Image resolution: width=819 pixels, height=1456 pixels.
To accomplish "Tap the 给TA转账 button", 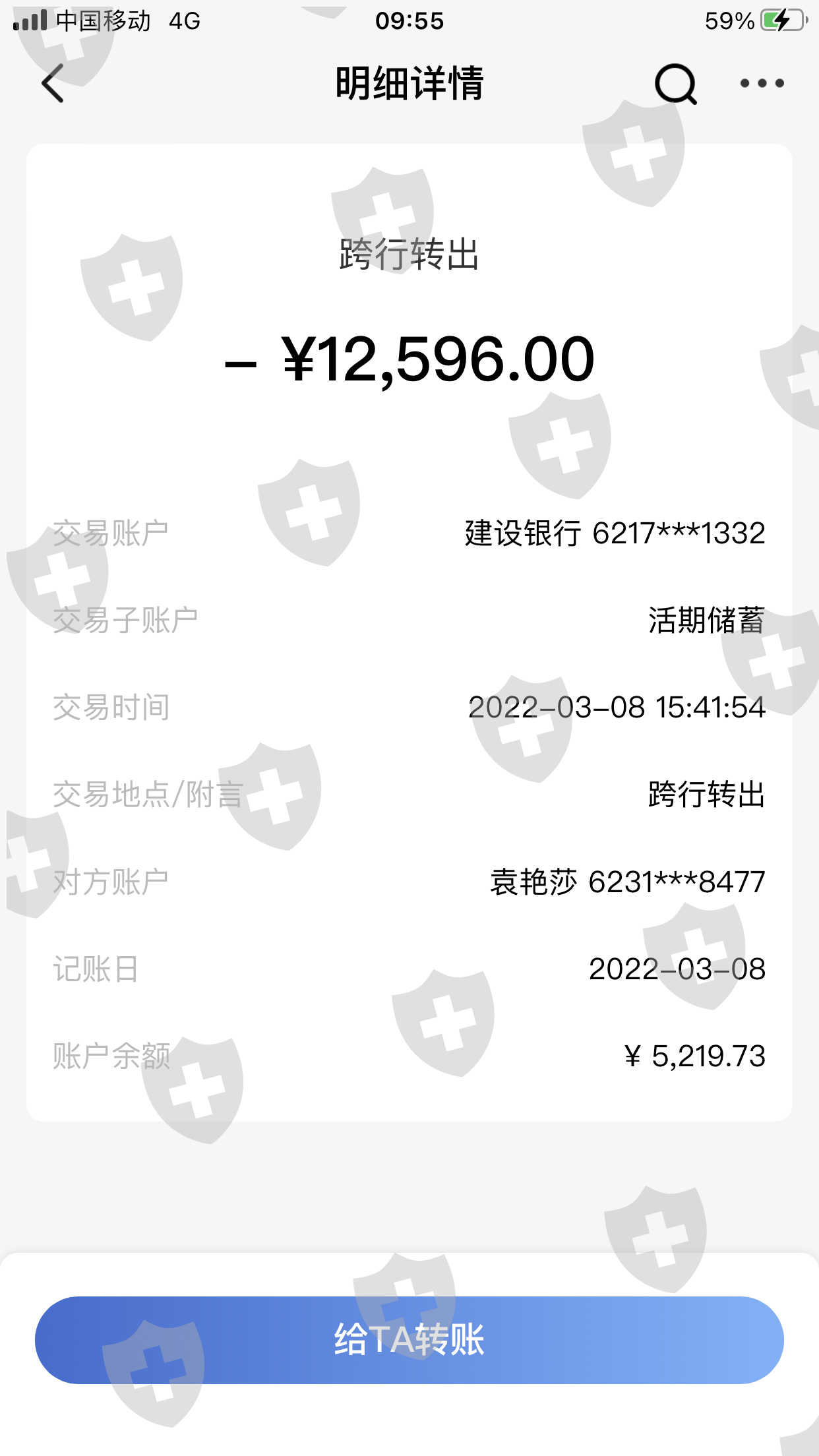I will pos(409,1340).
